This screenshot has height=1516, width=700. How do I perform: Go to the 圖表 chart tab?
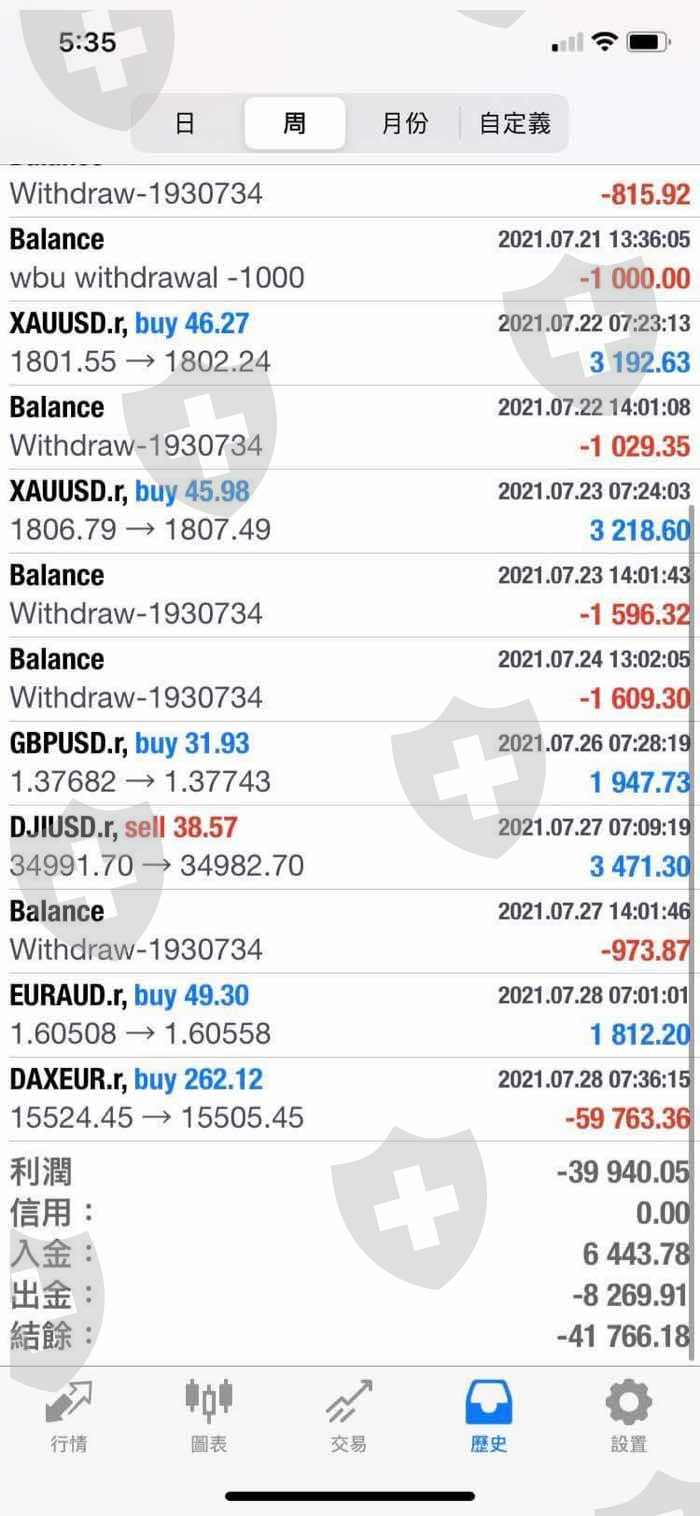[209, 1414]
